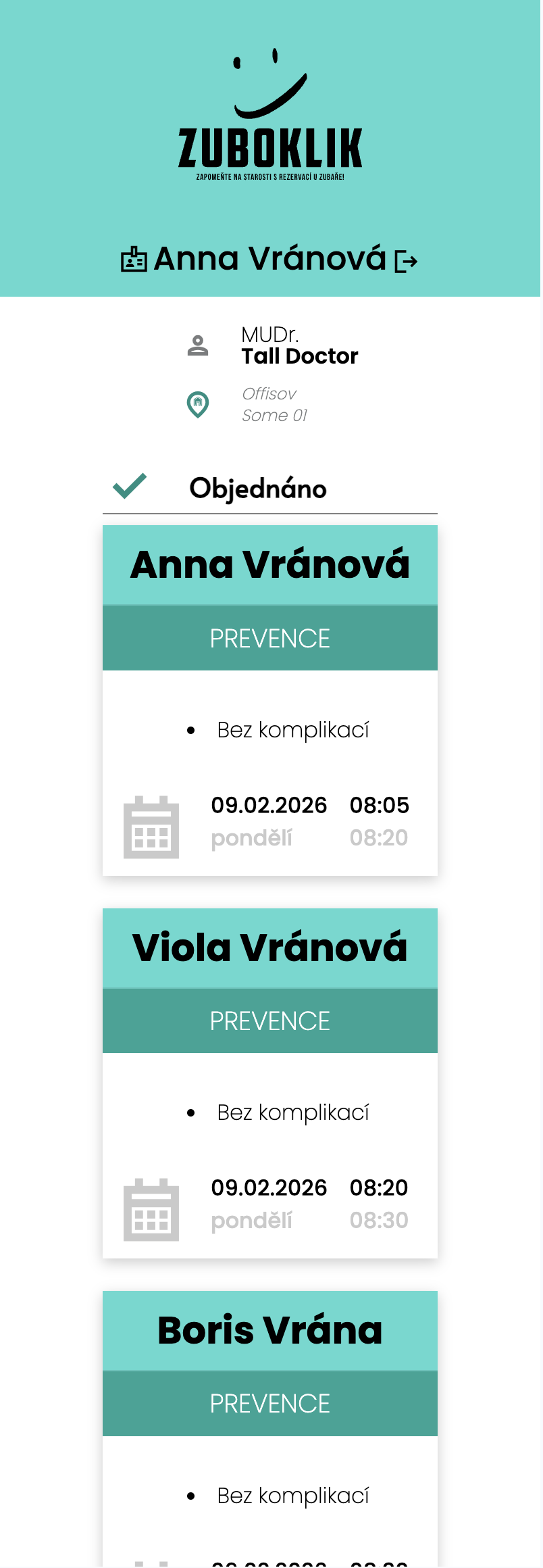Click the doctor profile person icon
This screenshot has height=1568, width=543.
click(198, 345)
